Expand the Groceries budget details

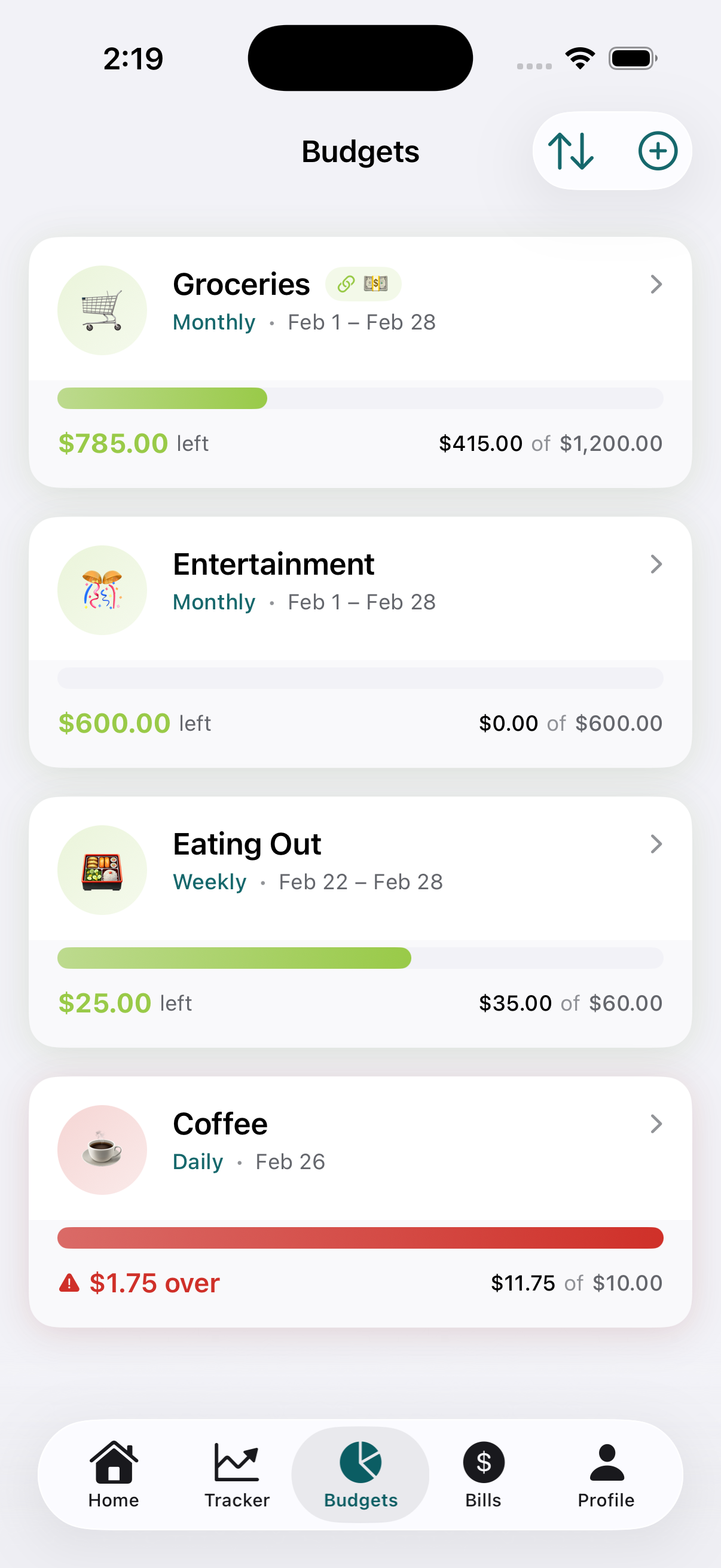click(656, 284)
